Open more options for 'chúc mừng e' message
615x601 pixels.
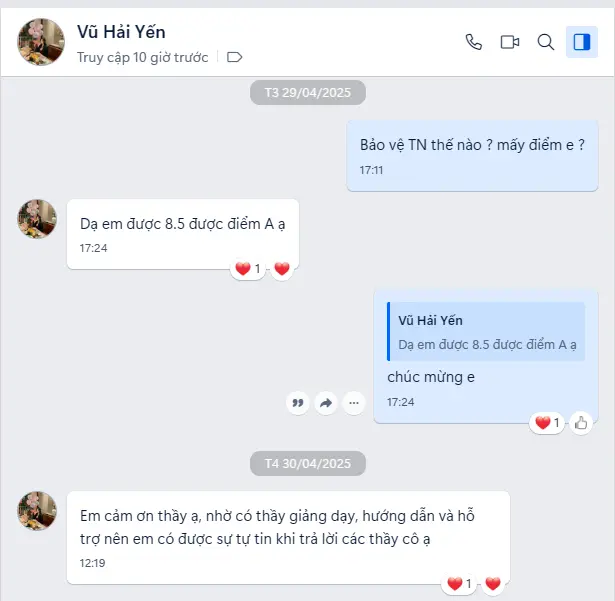click(x=354, y=403)
